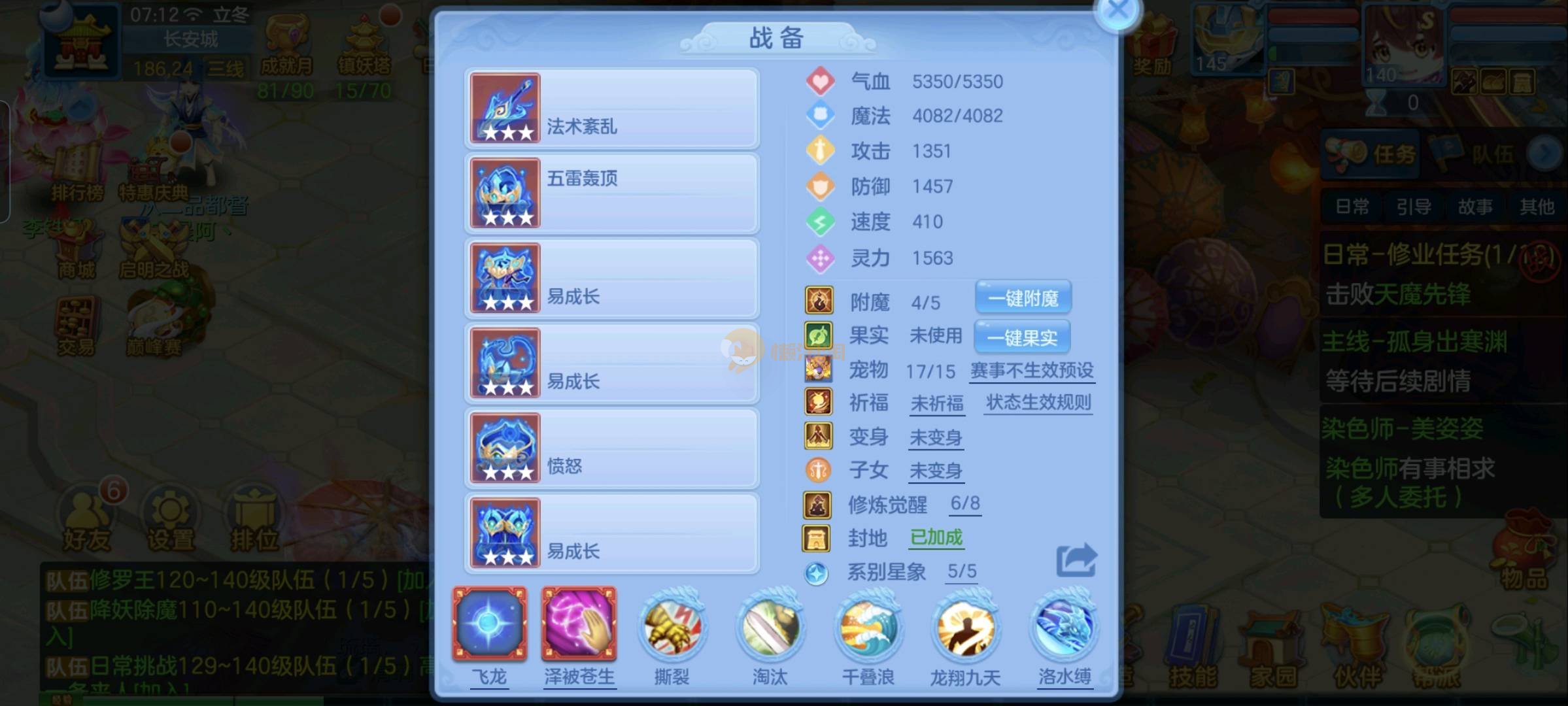Viewport: 1568px width, 706px height.
Task: Share the battle setup via arrow icon
Action: click(1076, 560)
